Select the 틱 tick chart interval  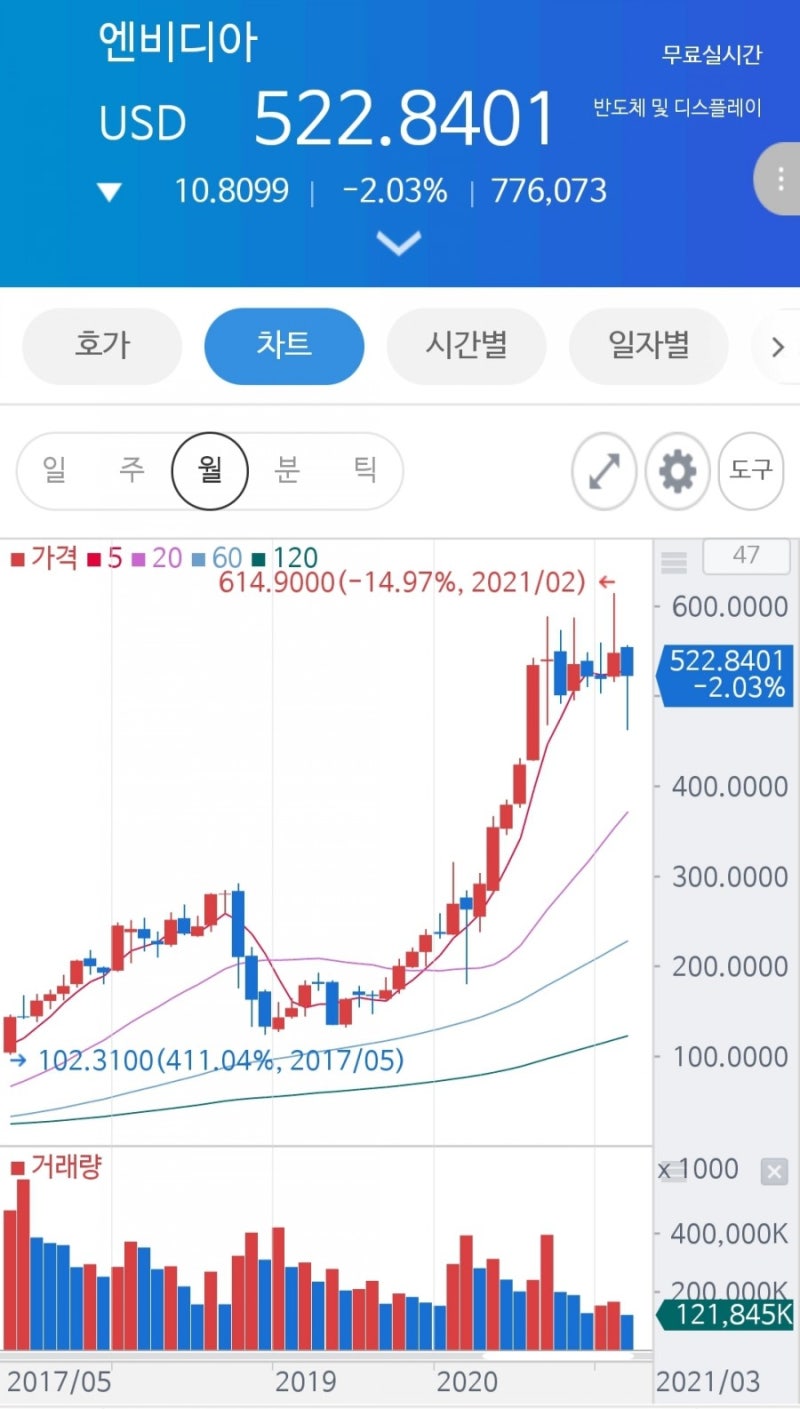366,470
